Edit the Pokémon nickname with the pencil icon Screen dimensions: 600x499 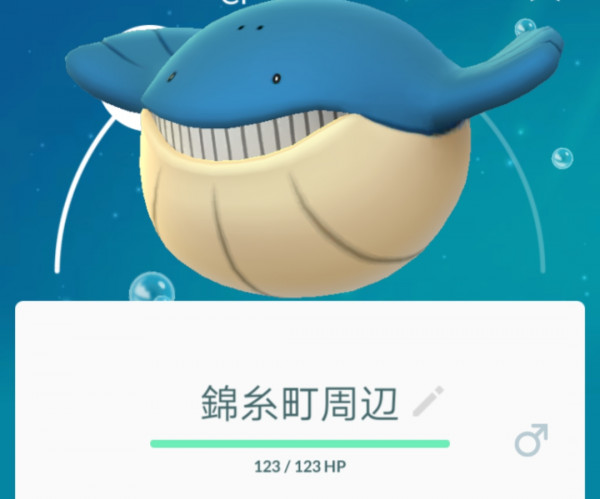point(428,402)
